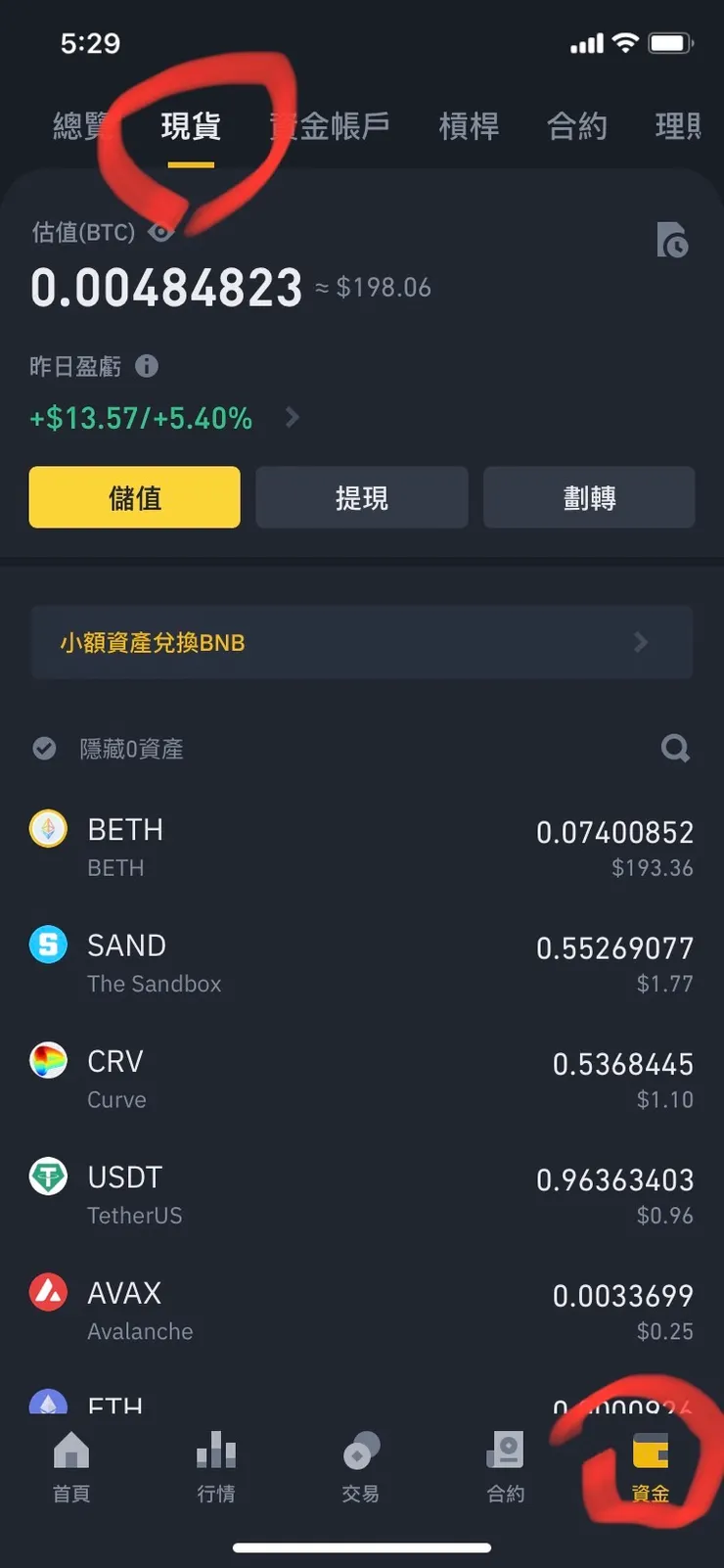Toggle 隱藏0資產 to hide zero assets
This screenshot has width=724, height=1568.
coord(44,748)
